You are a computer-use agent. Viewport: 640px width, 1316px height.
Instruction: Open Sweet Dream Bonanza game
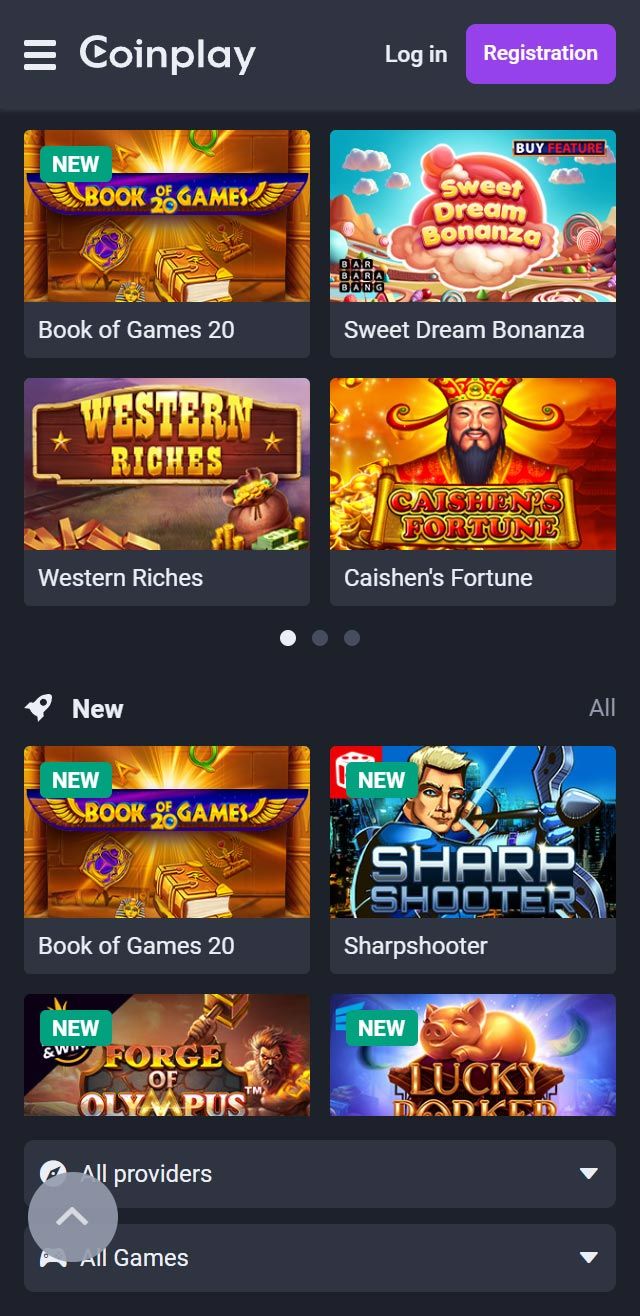pyautogui.click(x=472, y=243)
